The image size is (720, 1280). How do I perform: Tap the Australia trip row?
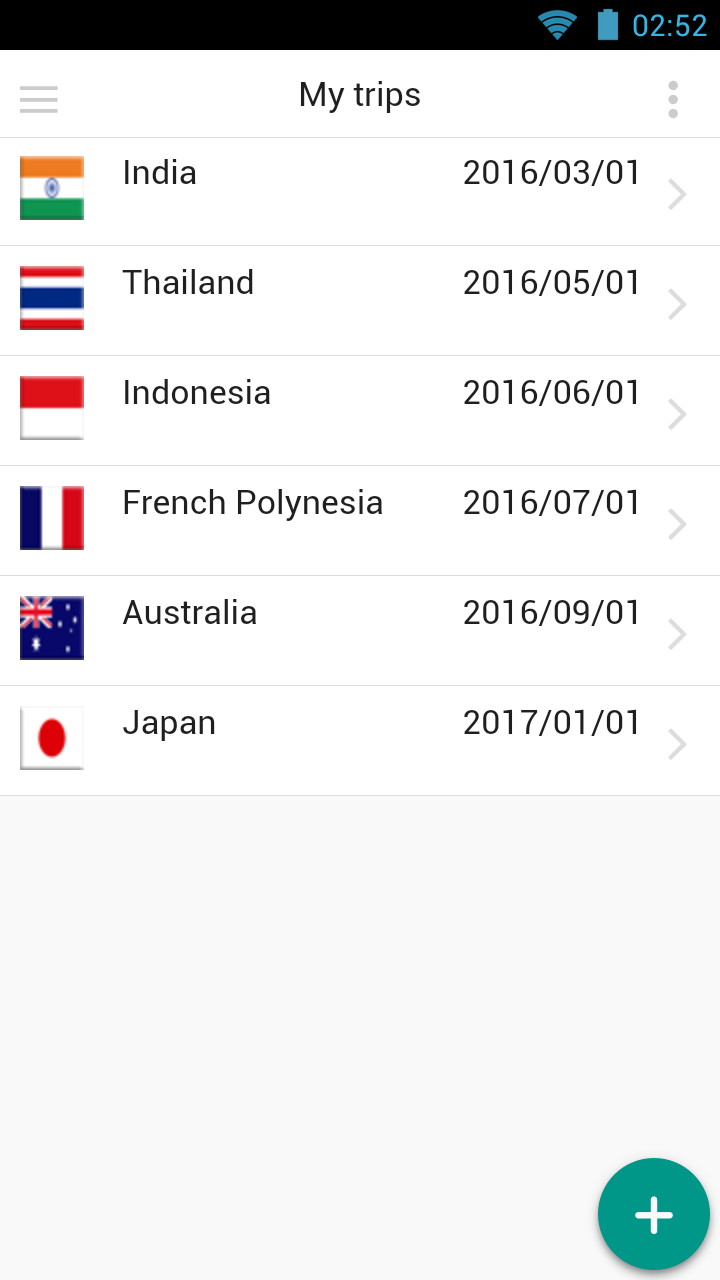[360, 631]
